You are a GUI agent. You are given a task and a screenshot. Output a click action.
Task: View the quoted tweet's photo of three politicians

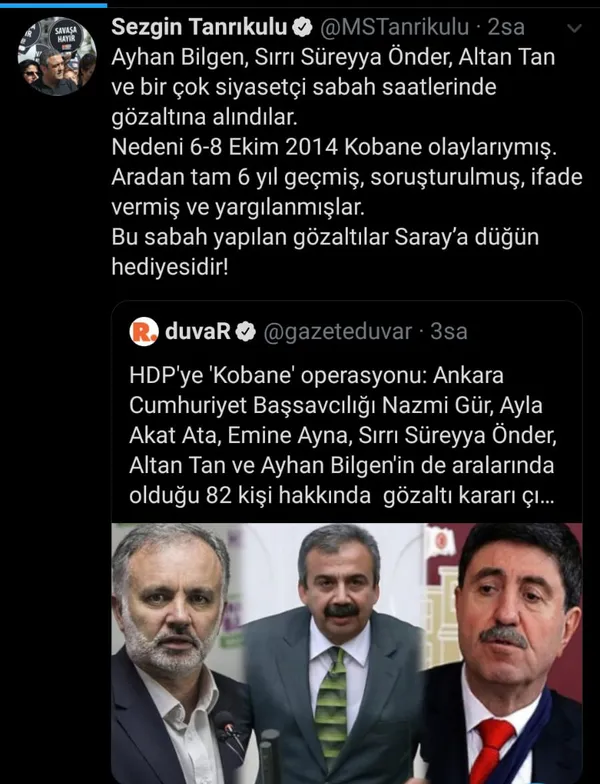pos(345,652)
